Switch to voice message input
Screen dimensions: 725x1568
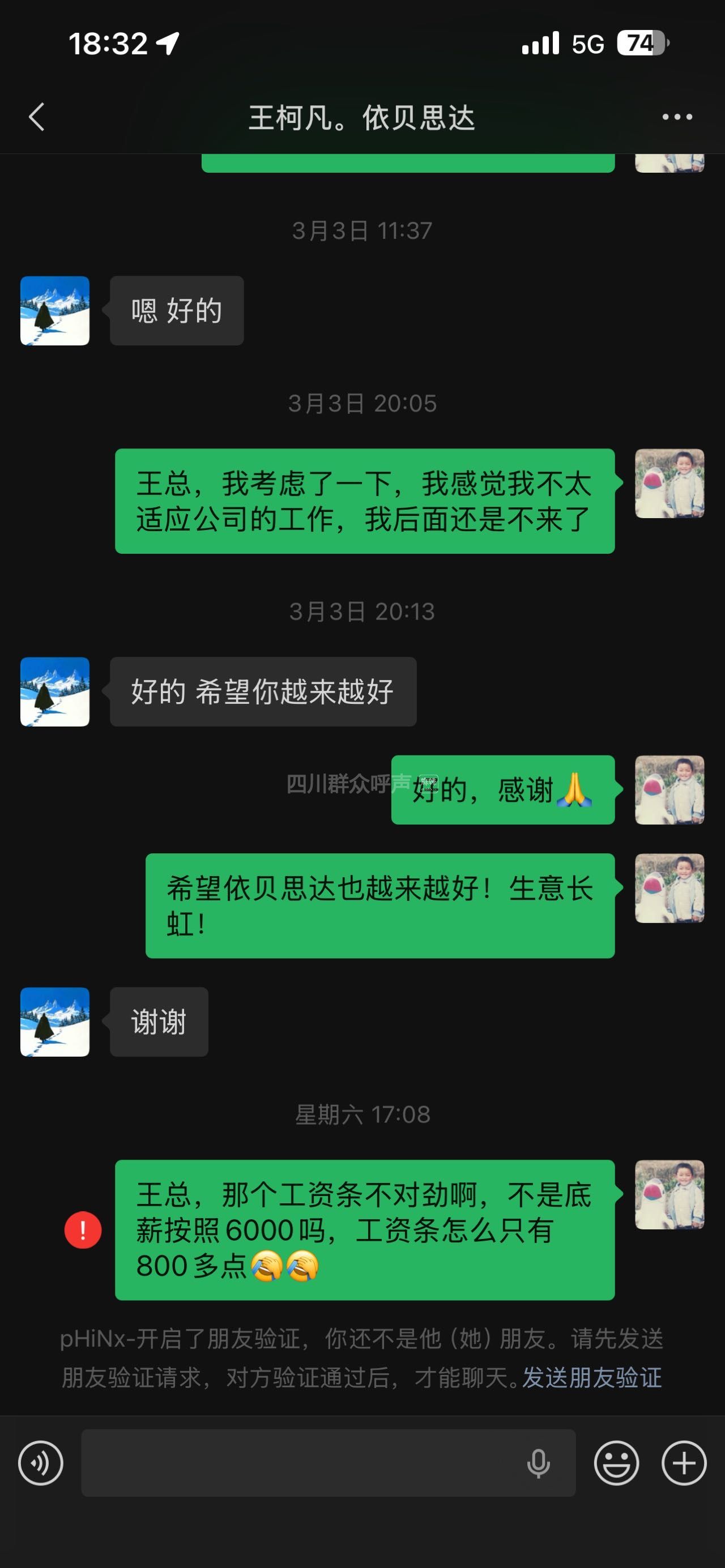(x=41, y=1463)
